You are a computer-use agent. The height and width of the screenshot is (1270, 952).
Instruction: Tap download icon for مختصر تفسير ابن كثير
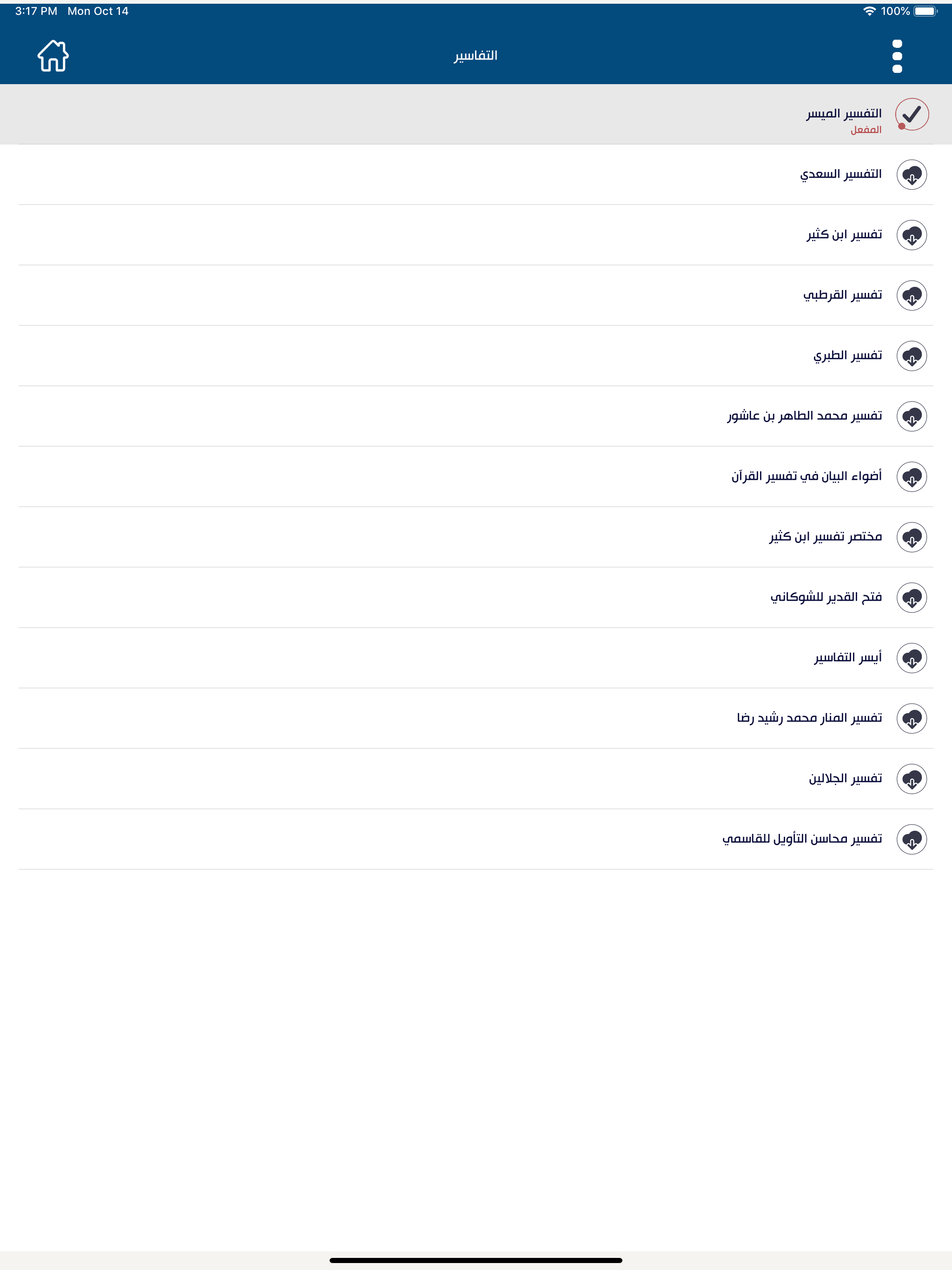(x=913, y=538)
